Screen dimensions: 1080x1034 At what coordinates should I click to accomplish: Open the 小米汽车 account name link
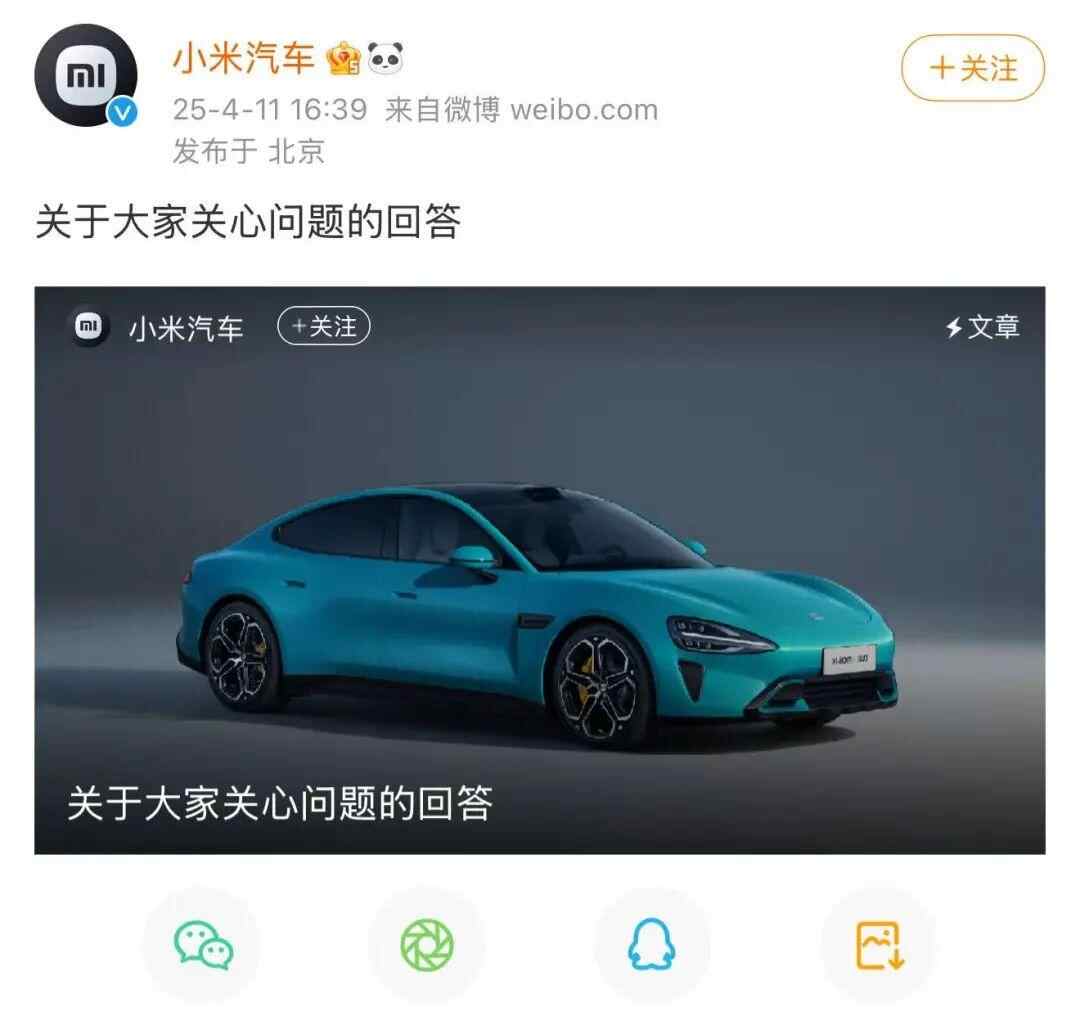(x=244, y=59)
